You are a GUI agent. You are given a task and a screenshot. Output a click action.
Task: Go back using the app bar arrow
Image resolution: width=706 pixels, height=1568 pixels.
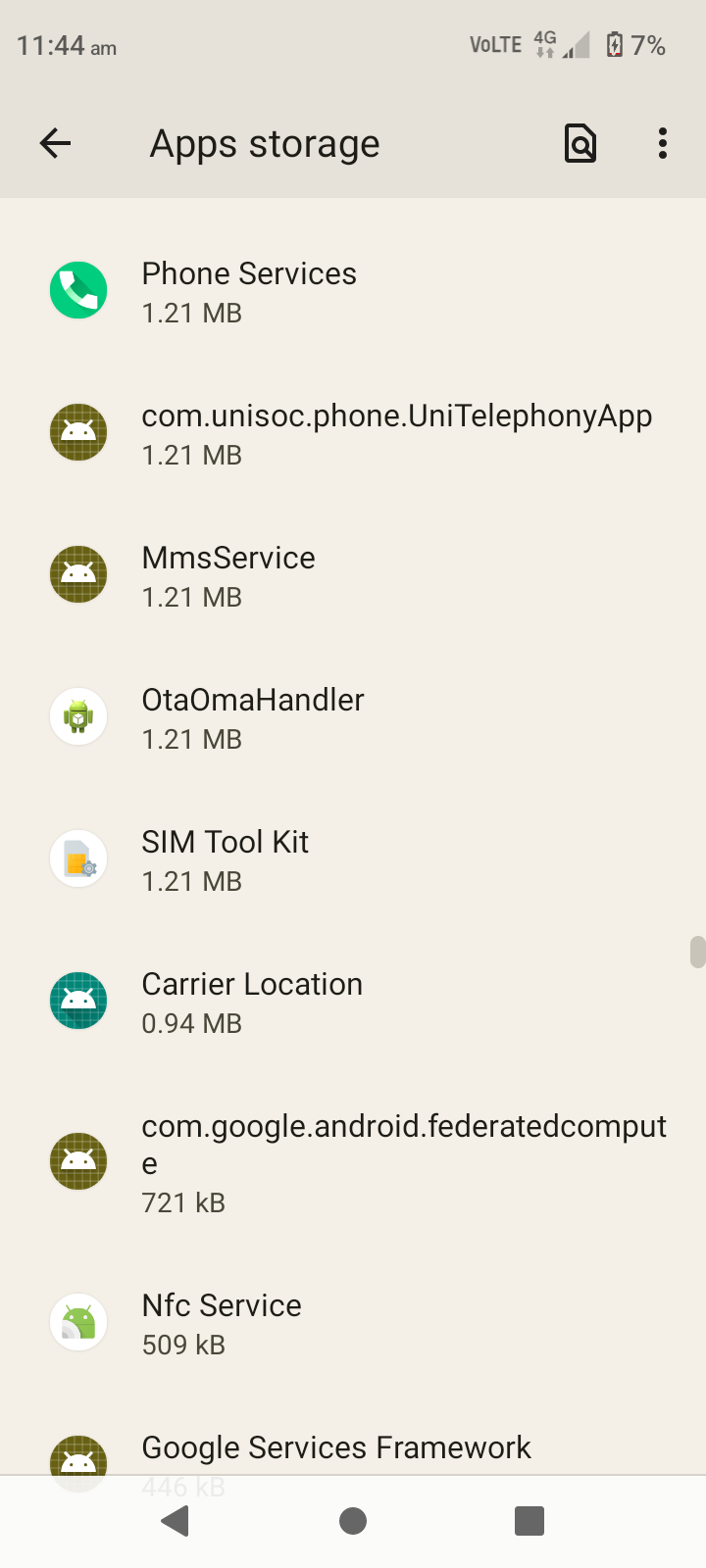[55, 144]
